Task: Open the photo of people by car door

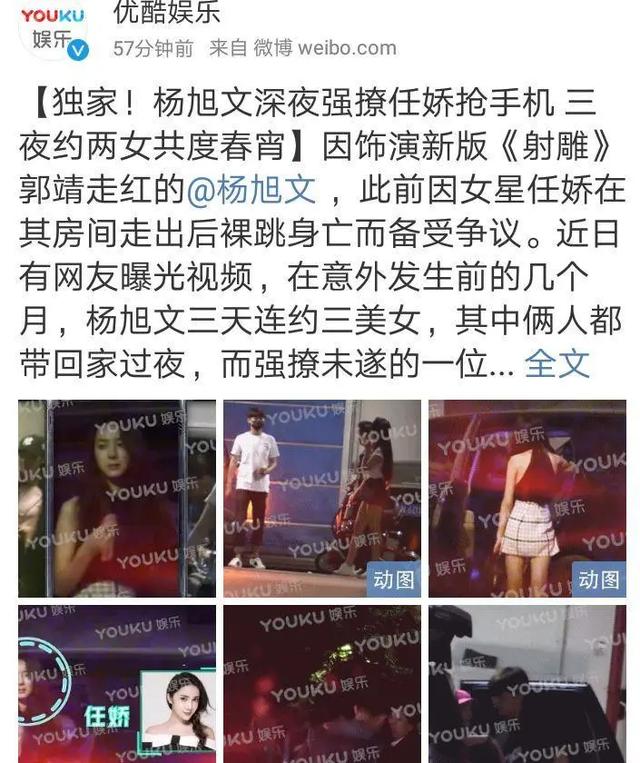Action: pyautogui.click(x=527, y=684)
